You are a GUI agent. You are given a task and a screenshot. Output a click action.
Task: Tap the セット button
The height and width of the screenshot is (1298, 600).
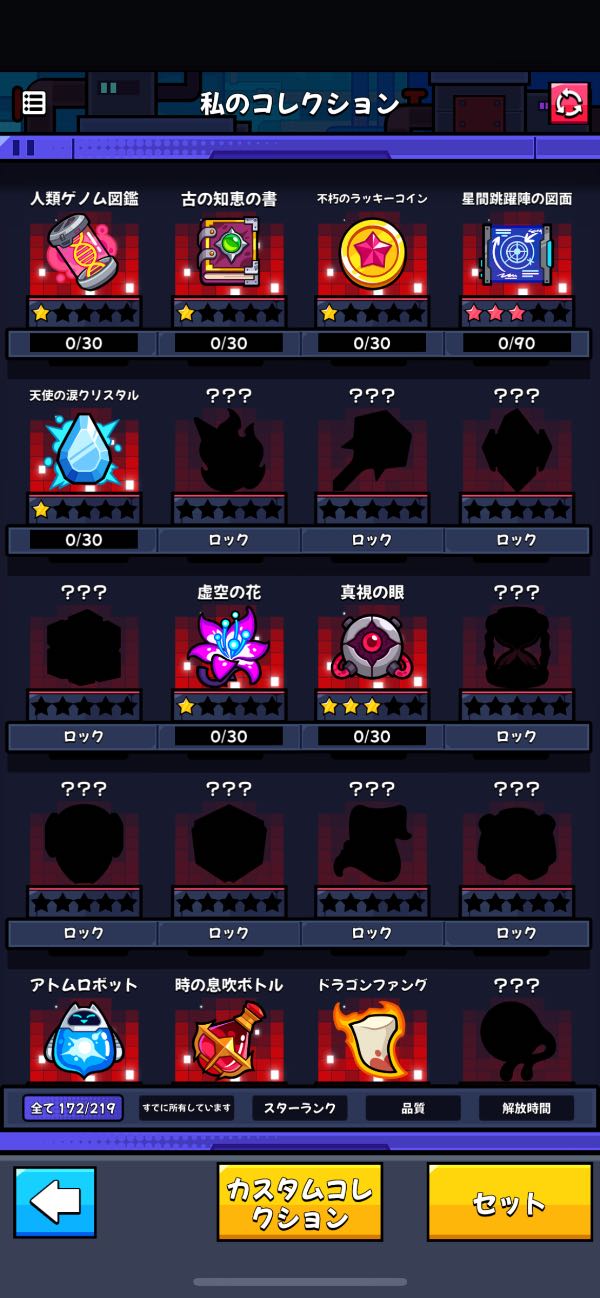point(508,1202)
